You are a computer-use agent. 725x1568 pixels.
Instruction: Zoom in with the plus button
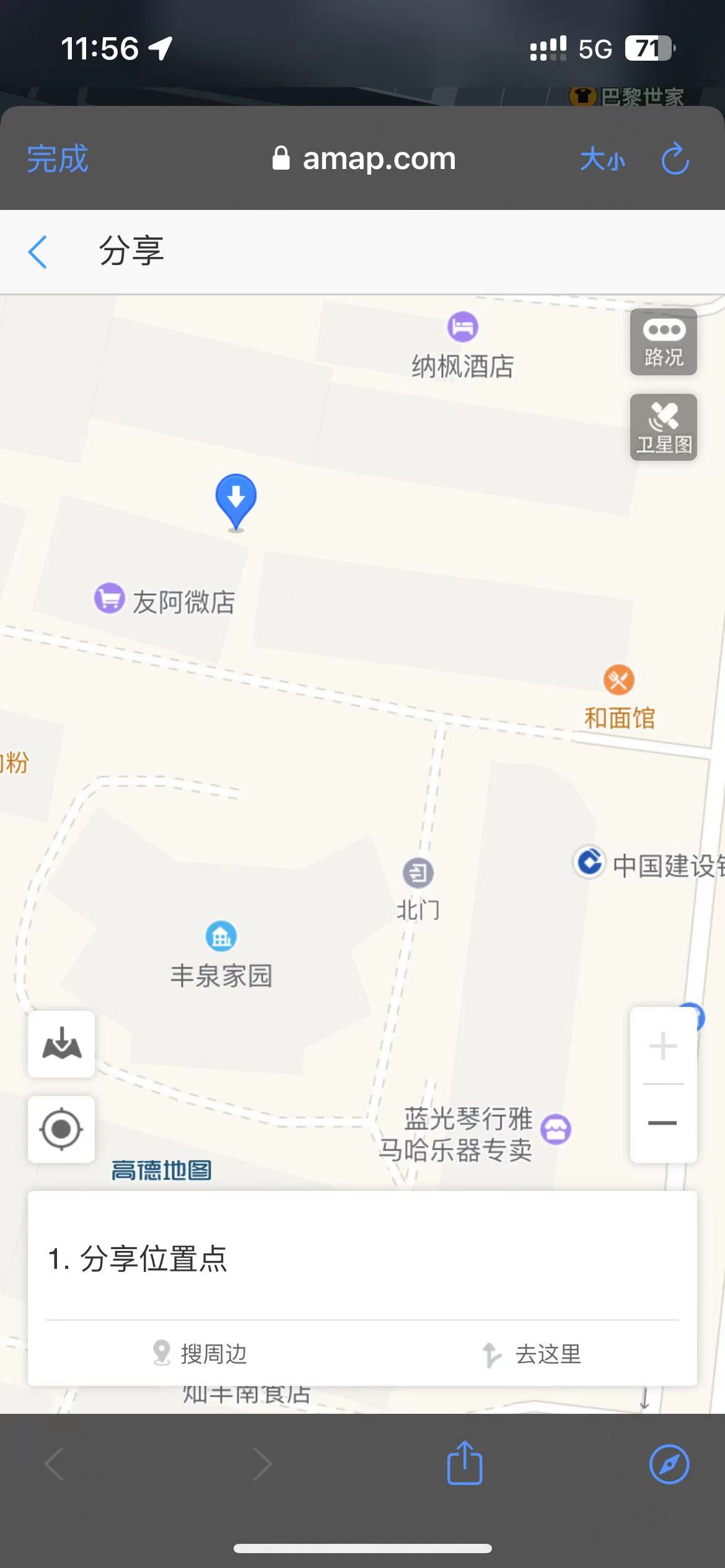pyautogui.click(x=663, y=1047)
